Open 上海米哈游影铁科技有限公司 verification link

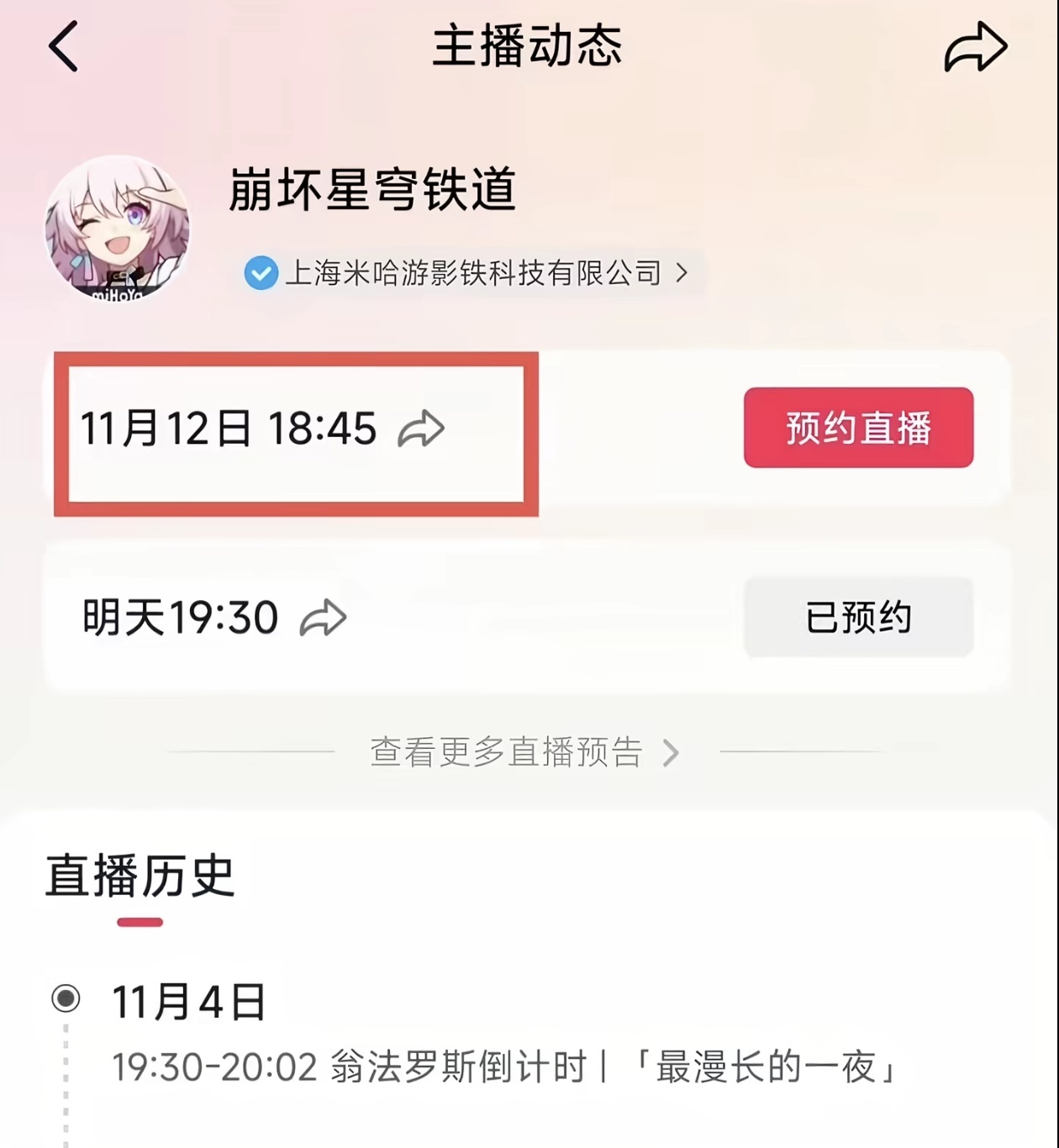pos(467,273)
